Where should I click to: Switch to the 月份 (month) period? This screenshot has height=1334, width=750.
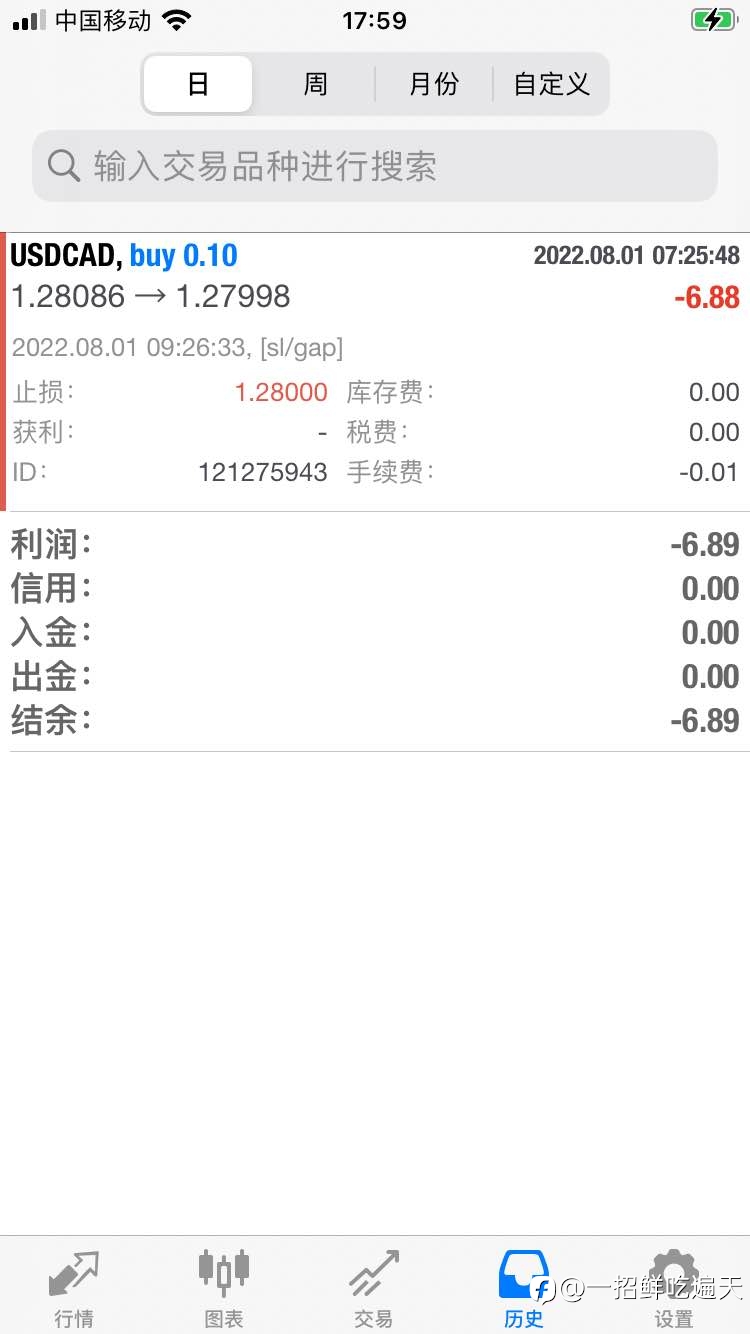(433, 84)
